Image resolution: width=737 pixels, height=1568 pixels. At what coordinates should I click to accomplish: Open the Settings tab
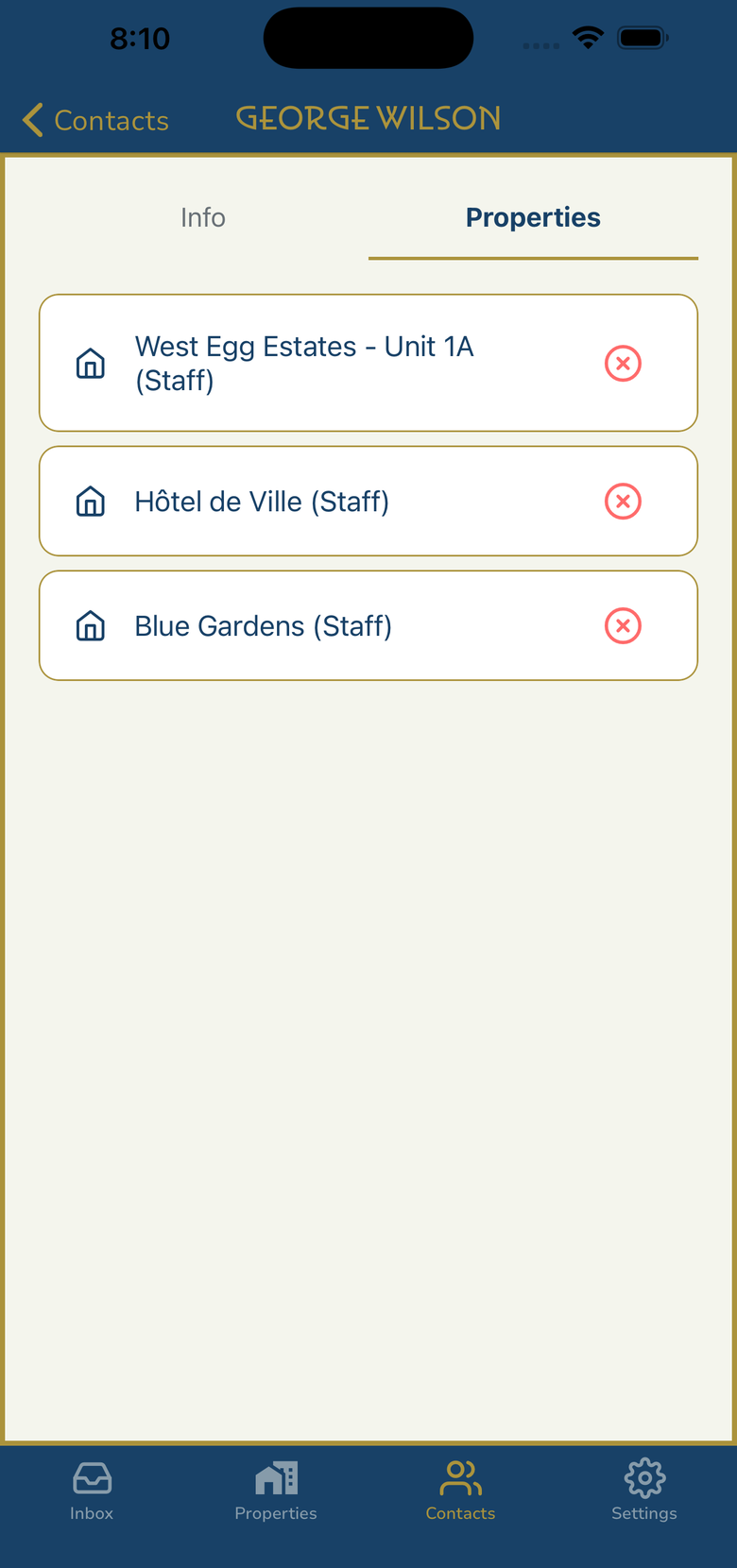click(644, 1491)
